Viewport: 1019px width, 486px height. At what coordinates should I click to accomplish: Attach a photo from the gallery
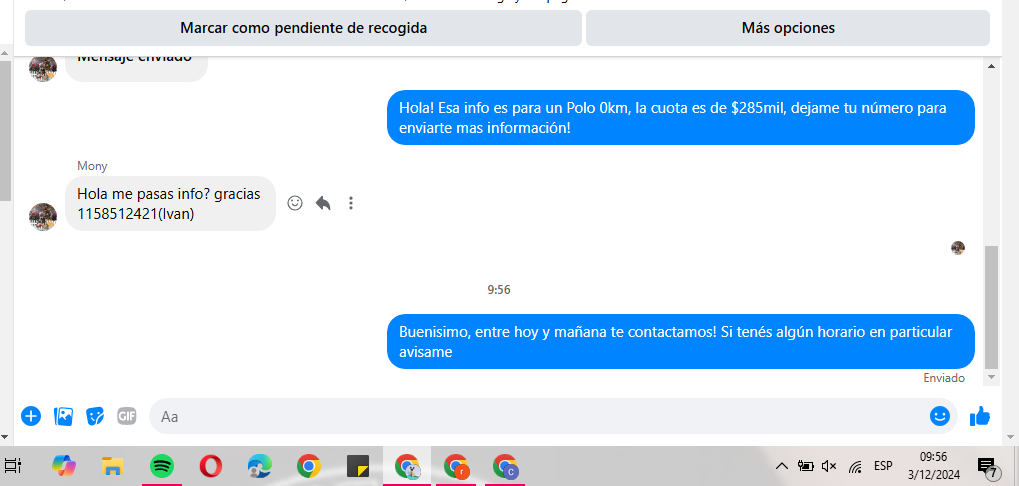point(63,416)
